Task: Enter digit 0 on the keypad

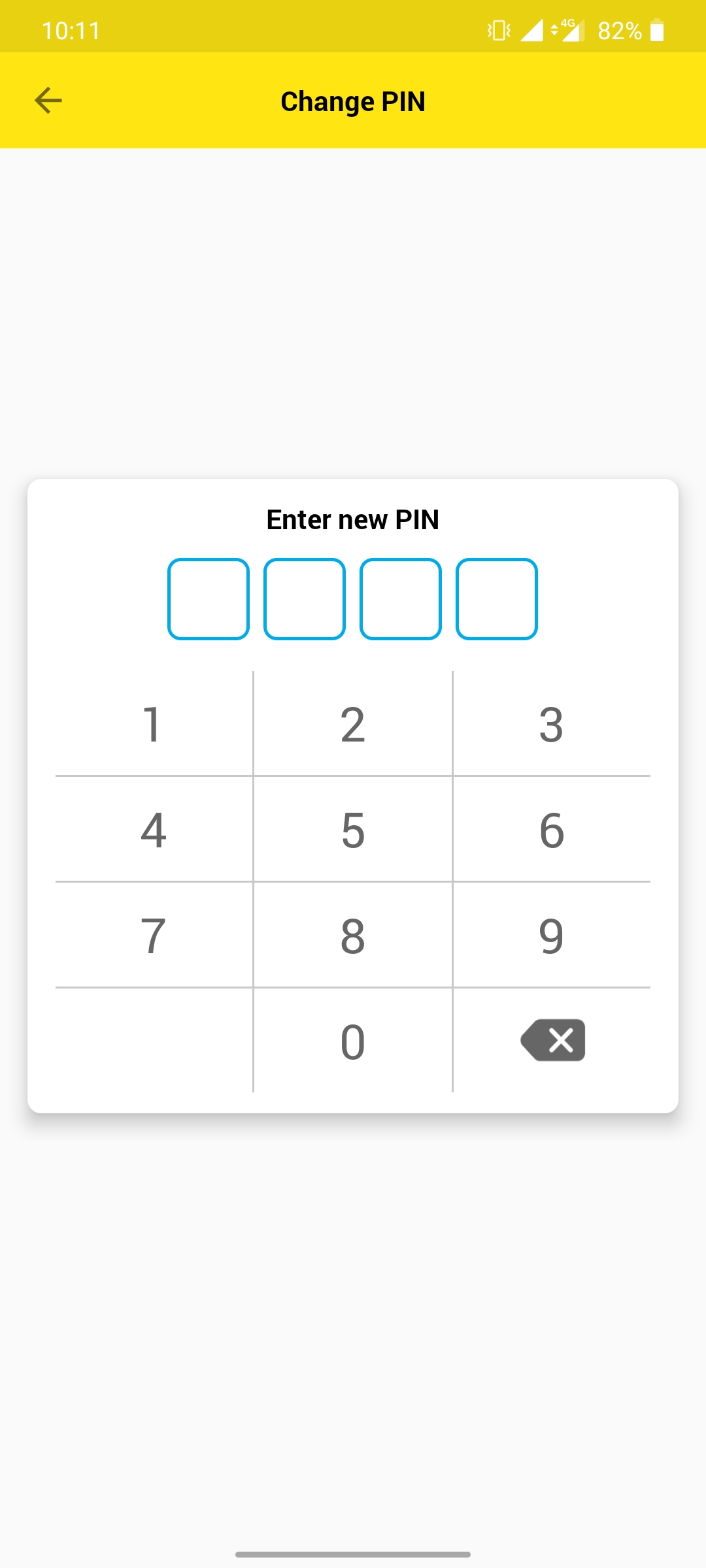Action: (x=353, y=1041)
